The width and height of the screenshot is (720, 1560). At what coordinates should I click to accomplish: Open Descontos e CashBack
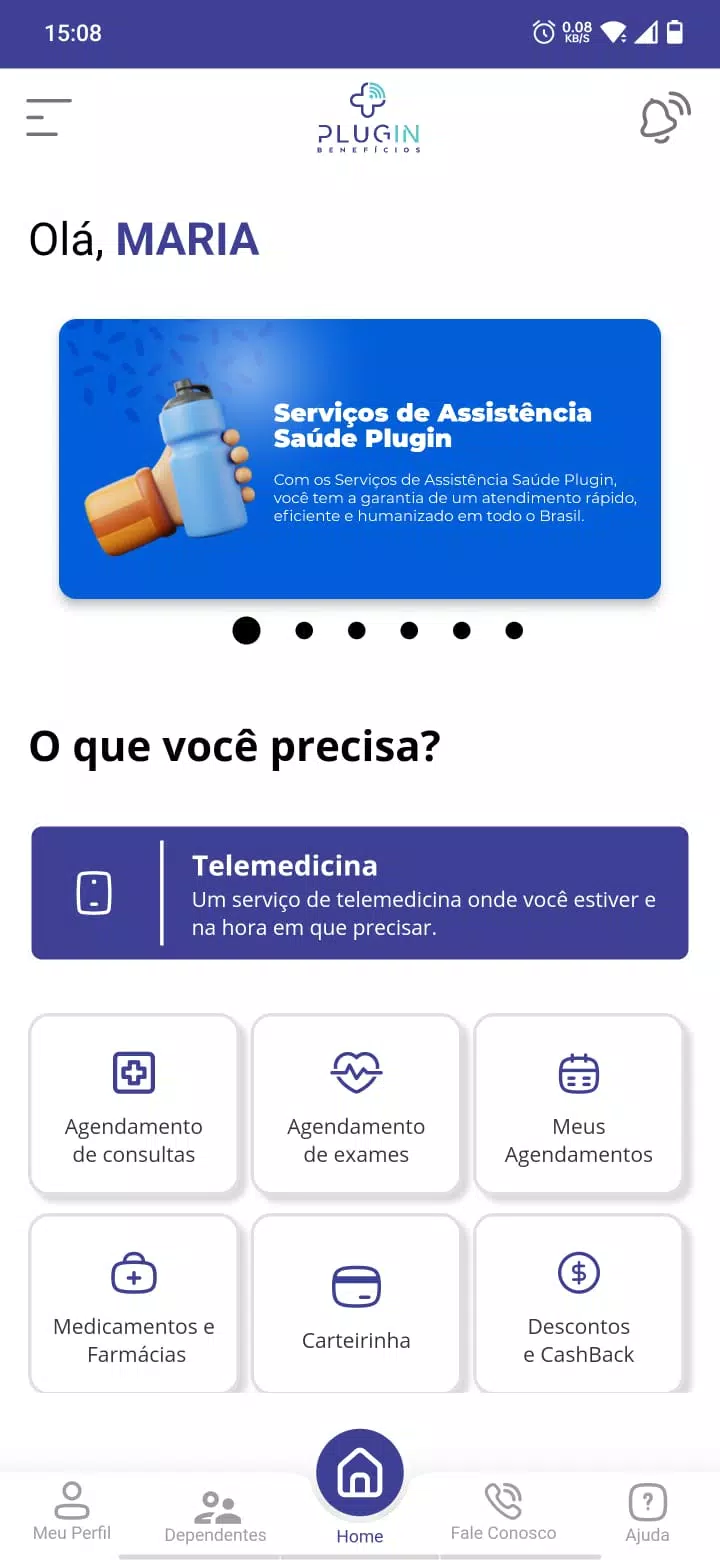point(579,1304)
